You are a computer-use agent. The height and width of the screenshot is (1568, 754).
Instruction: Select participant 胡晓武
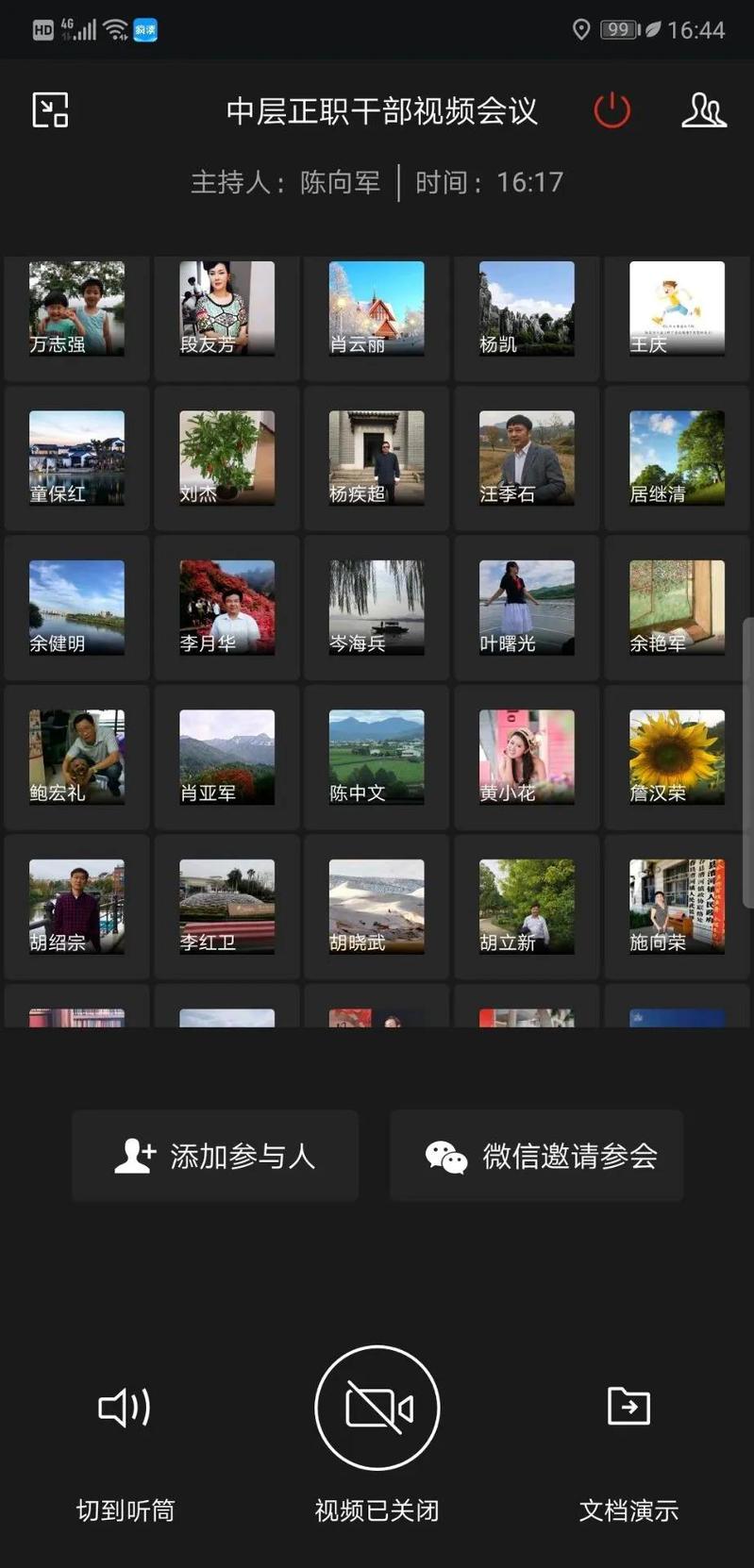[377, 907]
